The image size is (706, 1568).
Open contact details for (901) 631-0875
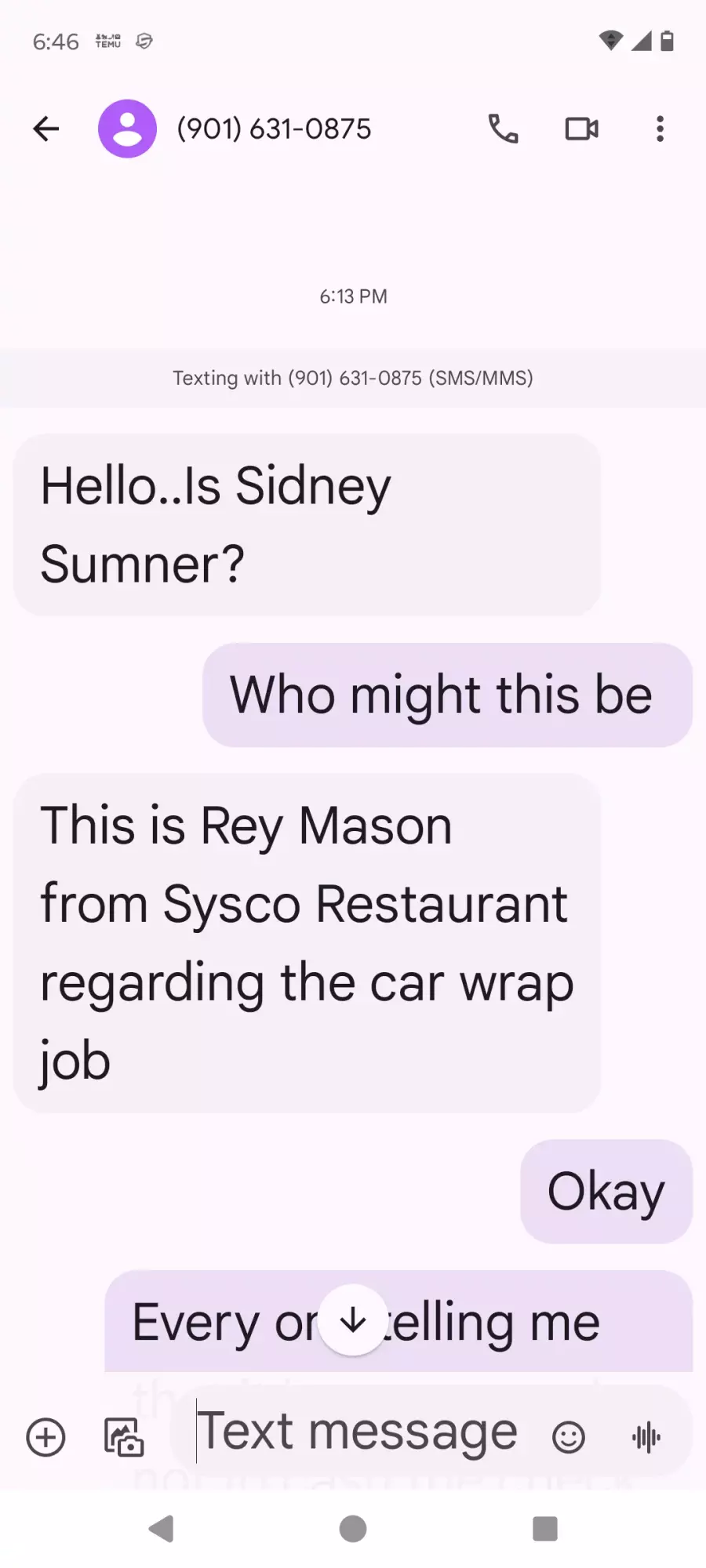tap(274, 129)
